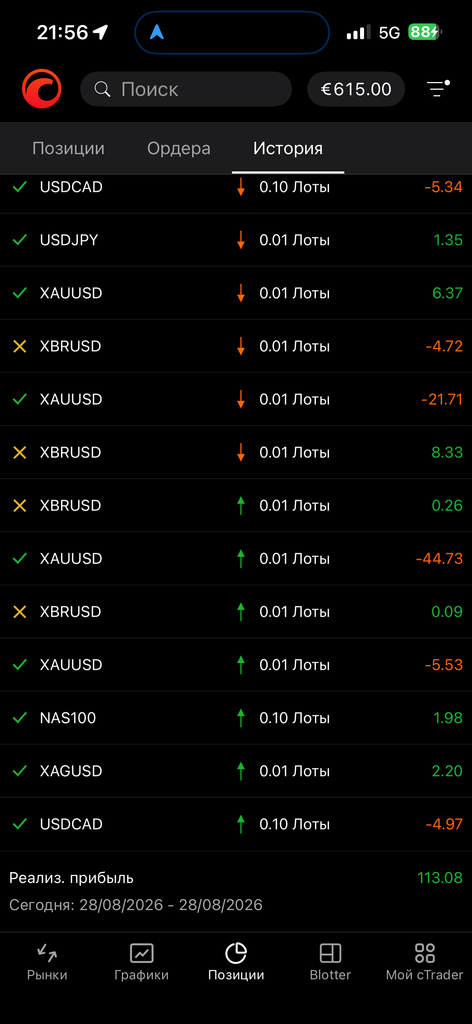Image resolution: width=472 pixels, height=1024 pixels.
Task: Open the XAUUSD trade with -21.71
Action: pos(236,399)
